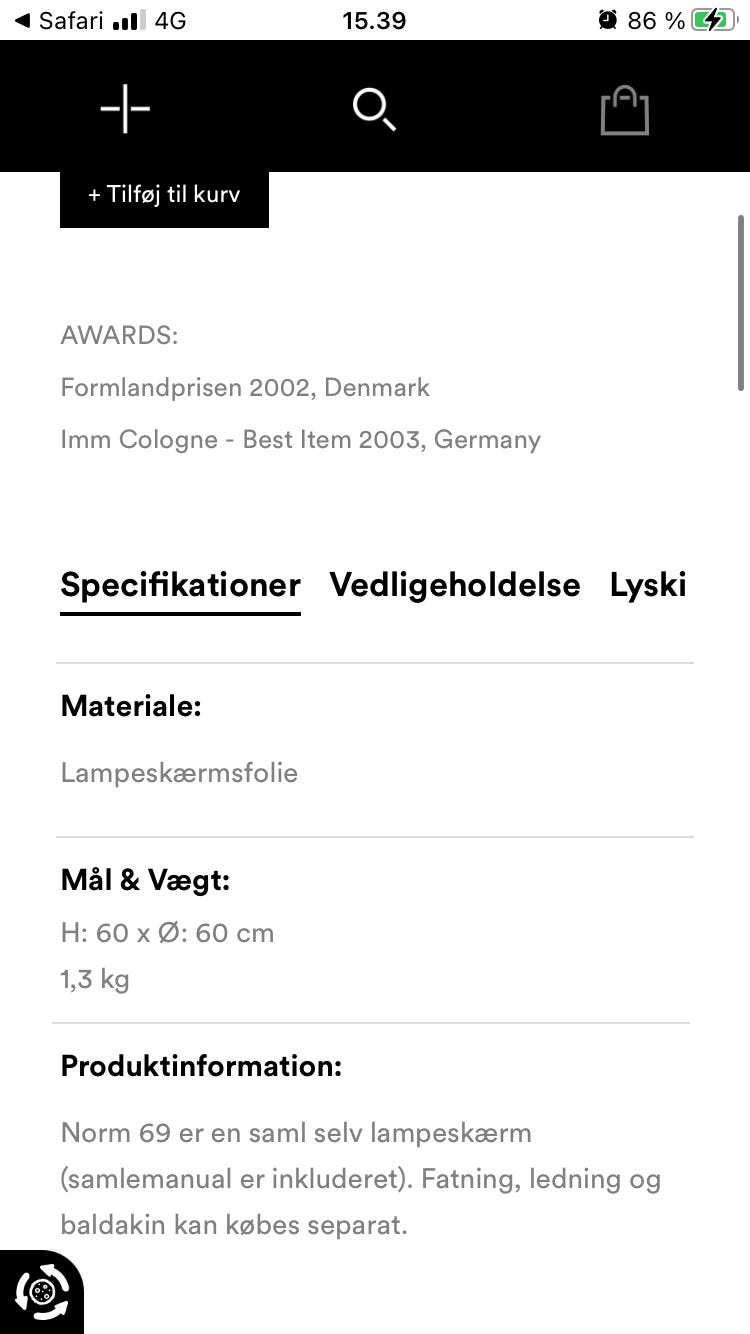Image resolution: width=750 pixels, height=1334 pixels.
Task: Switch to the Vedligeholdelse tab
Action: (x=456, y=585)
